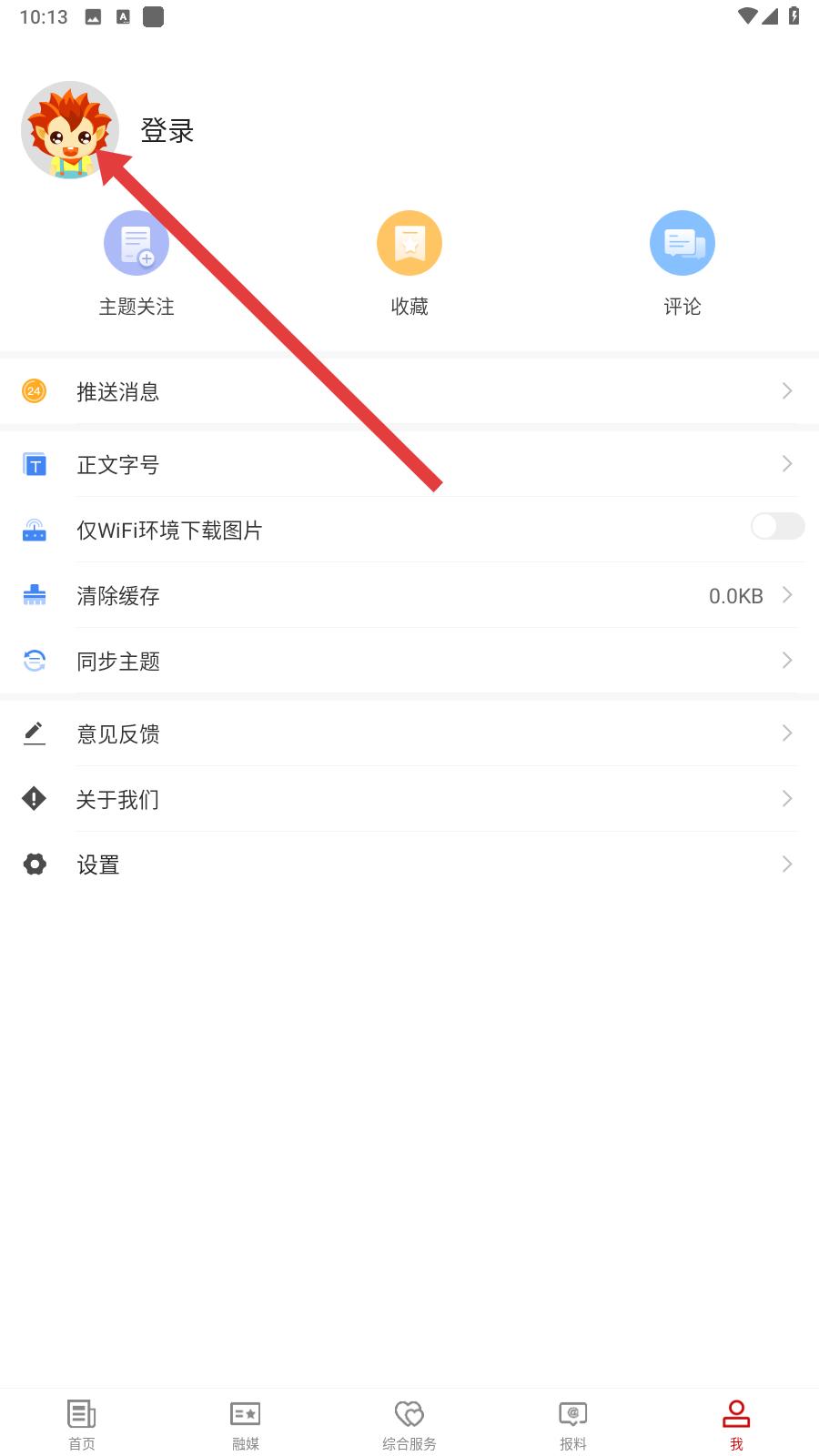This screenshot has width=819, height=1456.
Task: Open 设置 settings
Action: pyautogui.click(x=409, y=864)
